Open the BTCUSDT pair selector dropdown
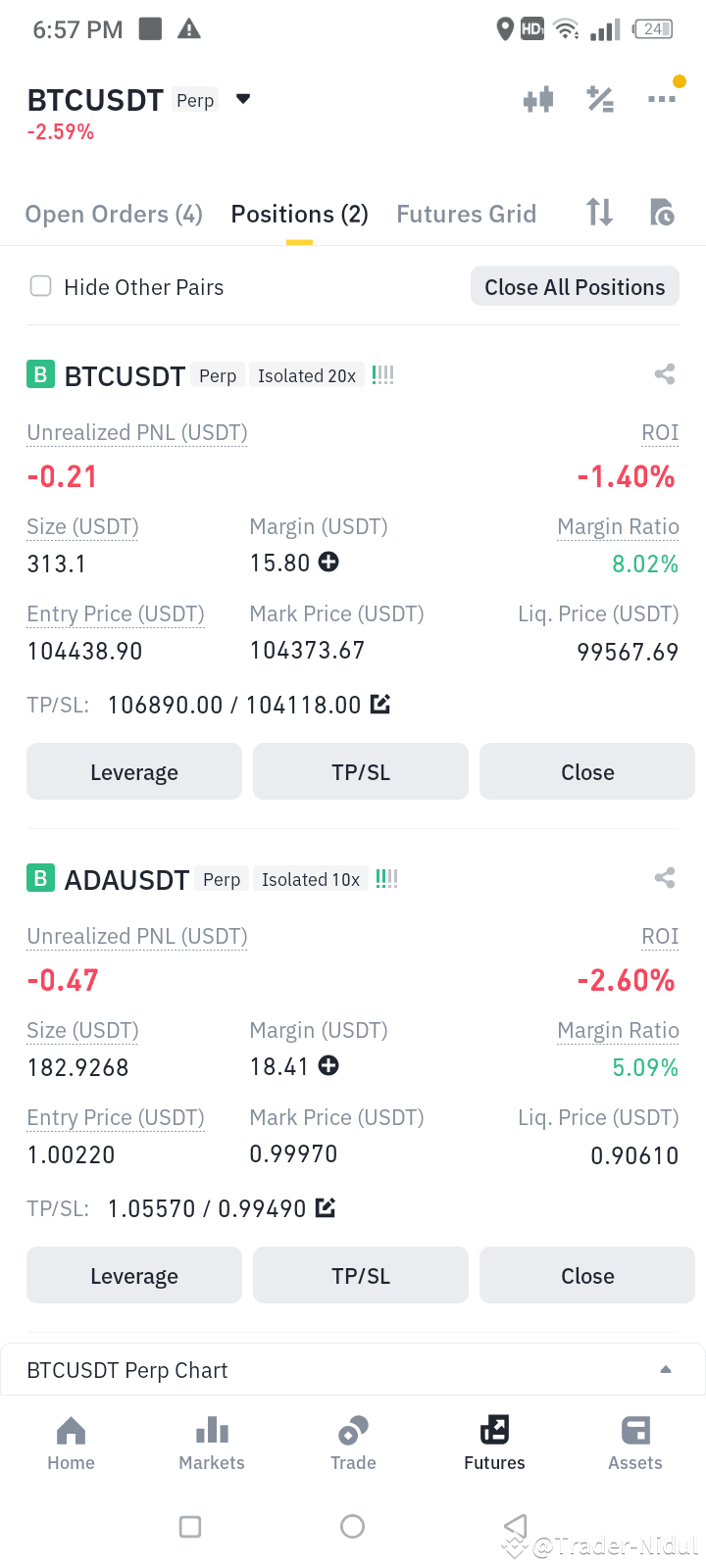Viewport: 706px width, 1568px height. (242, 99)
